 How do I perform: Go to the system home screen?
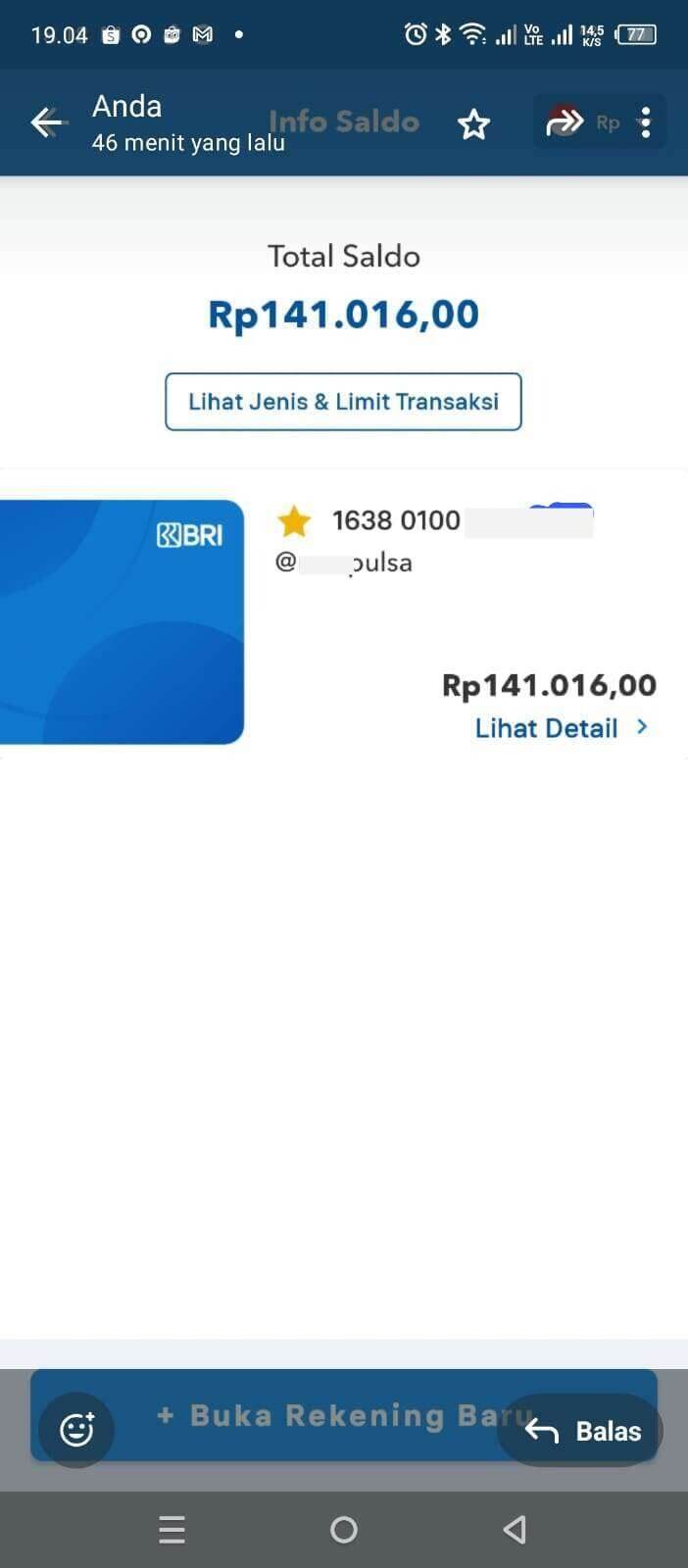(344, 1530)
